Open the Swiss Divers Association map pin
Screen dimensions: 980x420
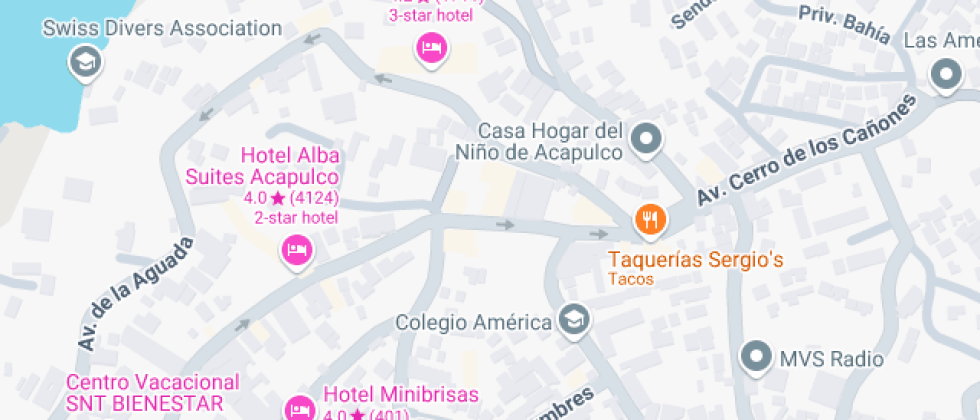85,63
